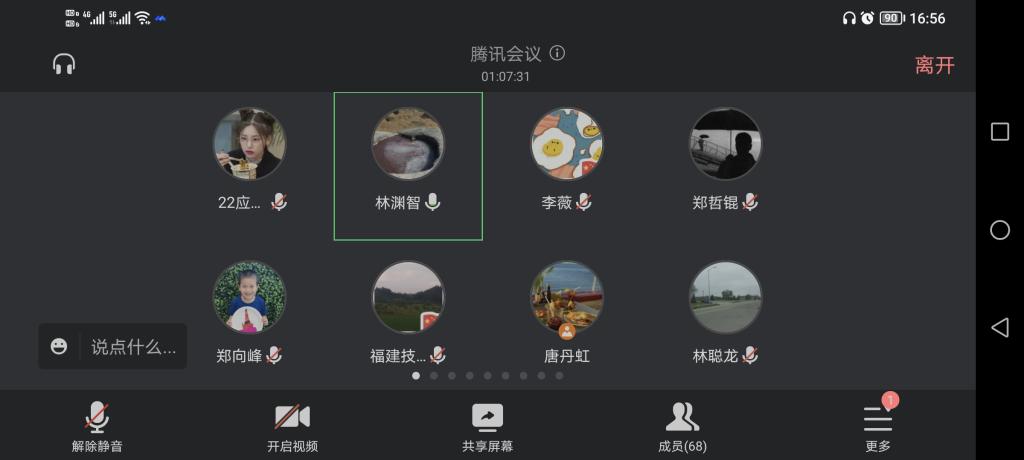Open the members list 成员(68)
Image resolution: width=1024 pixels, height=460 pixels.
[682, 426]
